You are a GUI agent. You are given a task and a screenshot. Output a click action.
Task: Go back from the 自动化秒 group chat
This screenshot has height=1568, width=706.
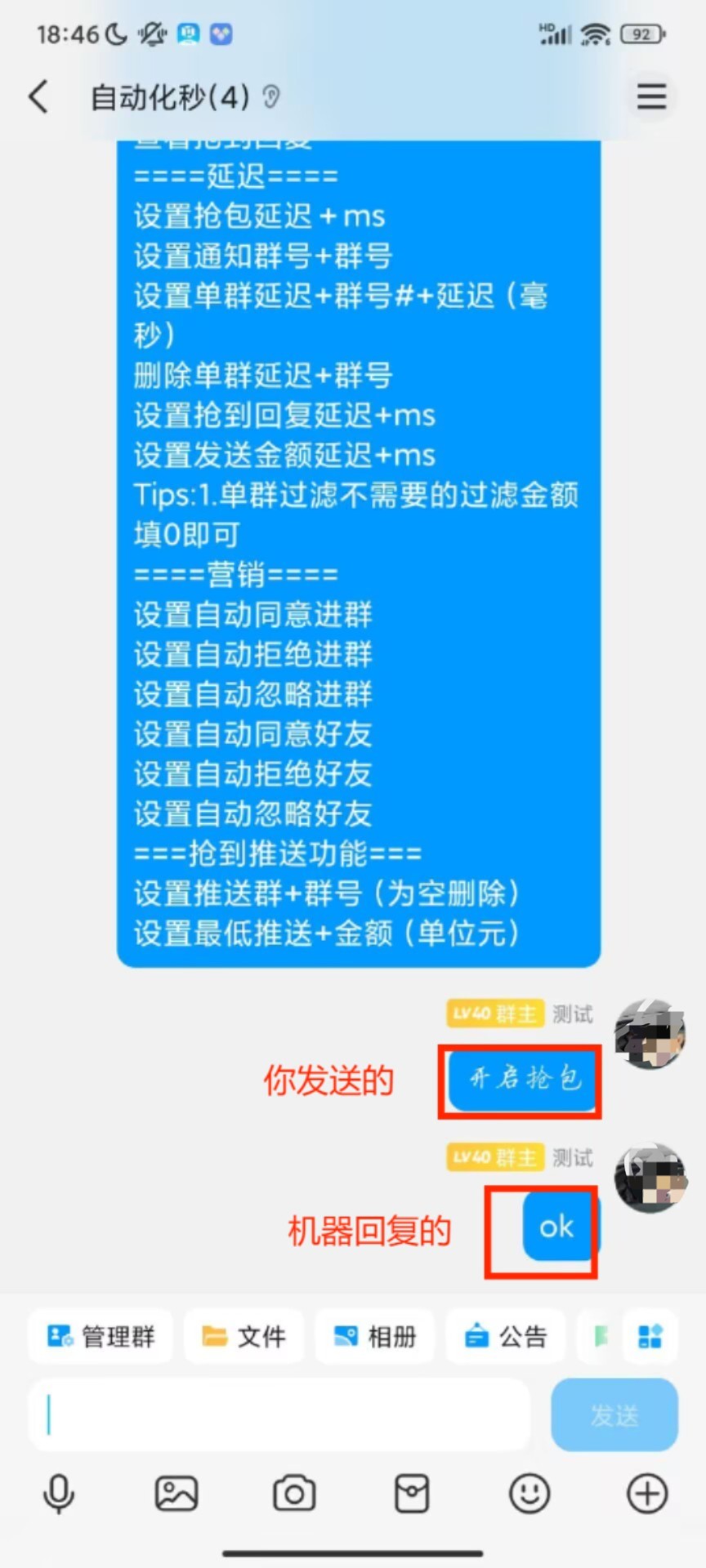[x=38, y=97]
